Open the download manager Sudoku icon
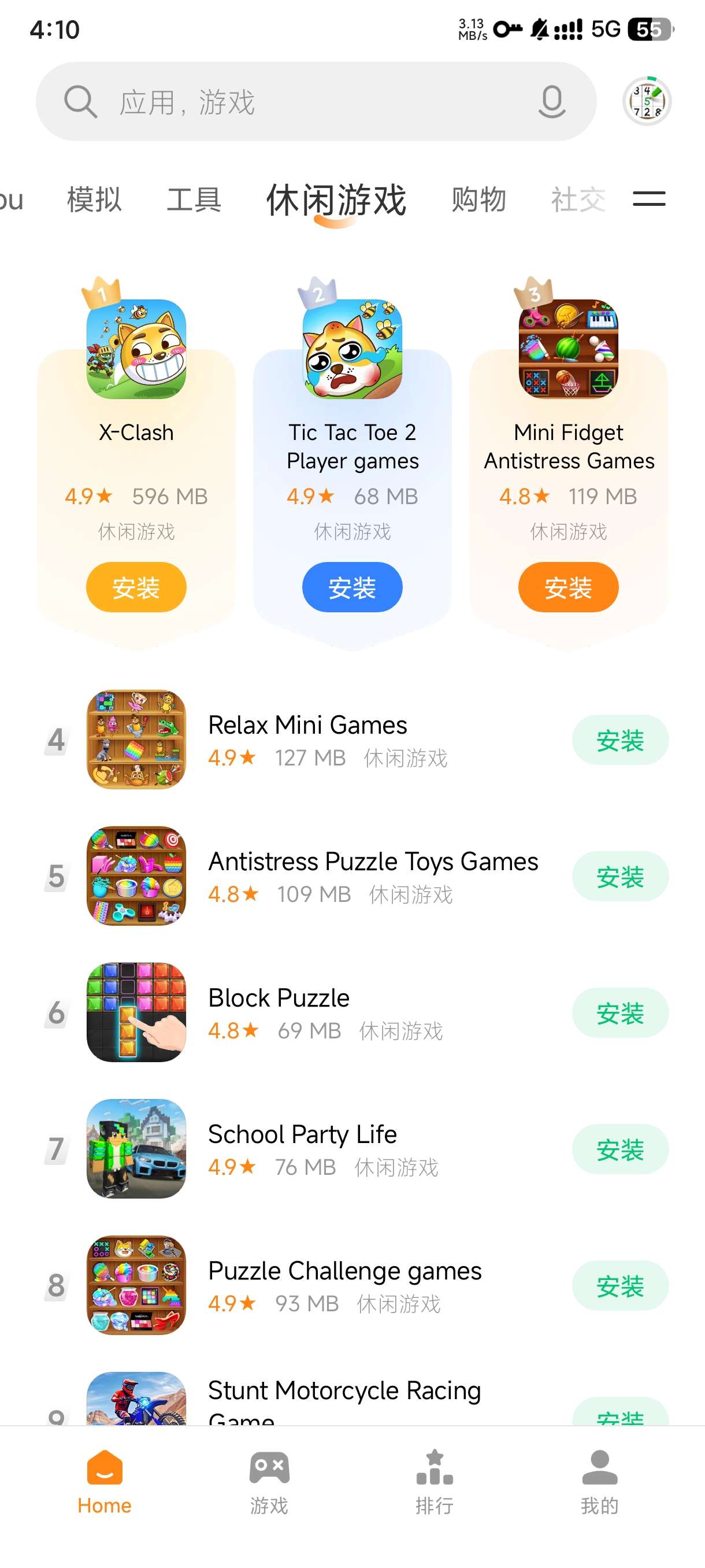The image size is (705, 1568). pos(647,102)
